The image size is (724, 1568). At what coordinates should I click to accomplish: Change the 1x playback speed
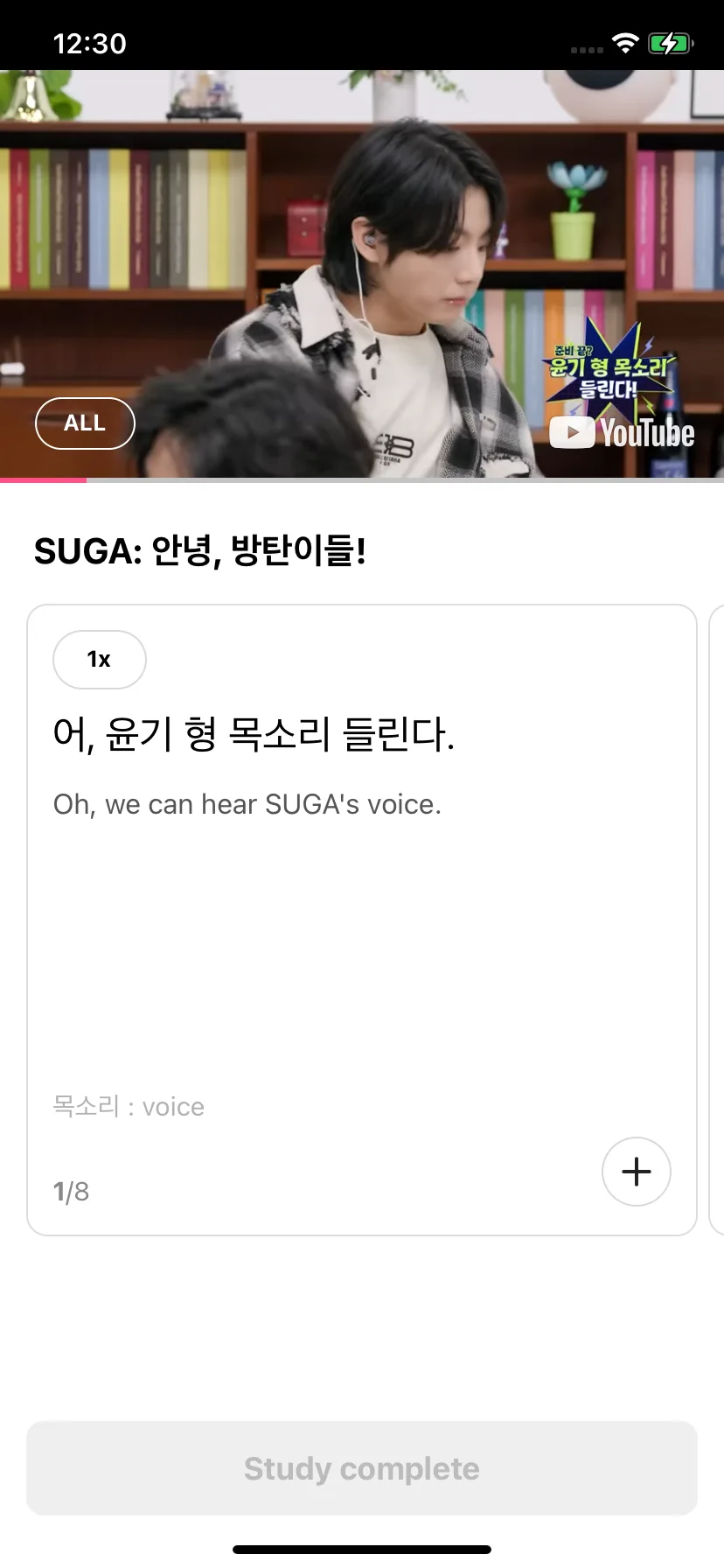click(99, 660)
